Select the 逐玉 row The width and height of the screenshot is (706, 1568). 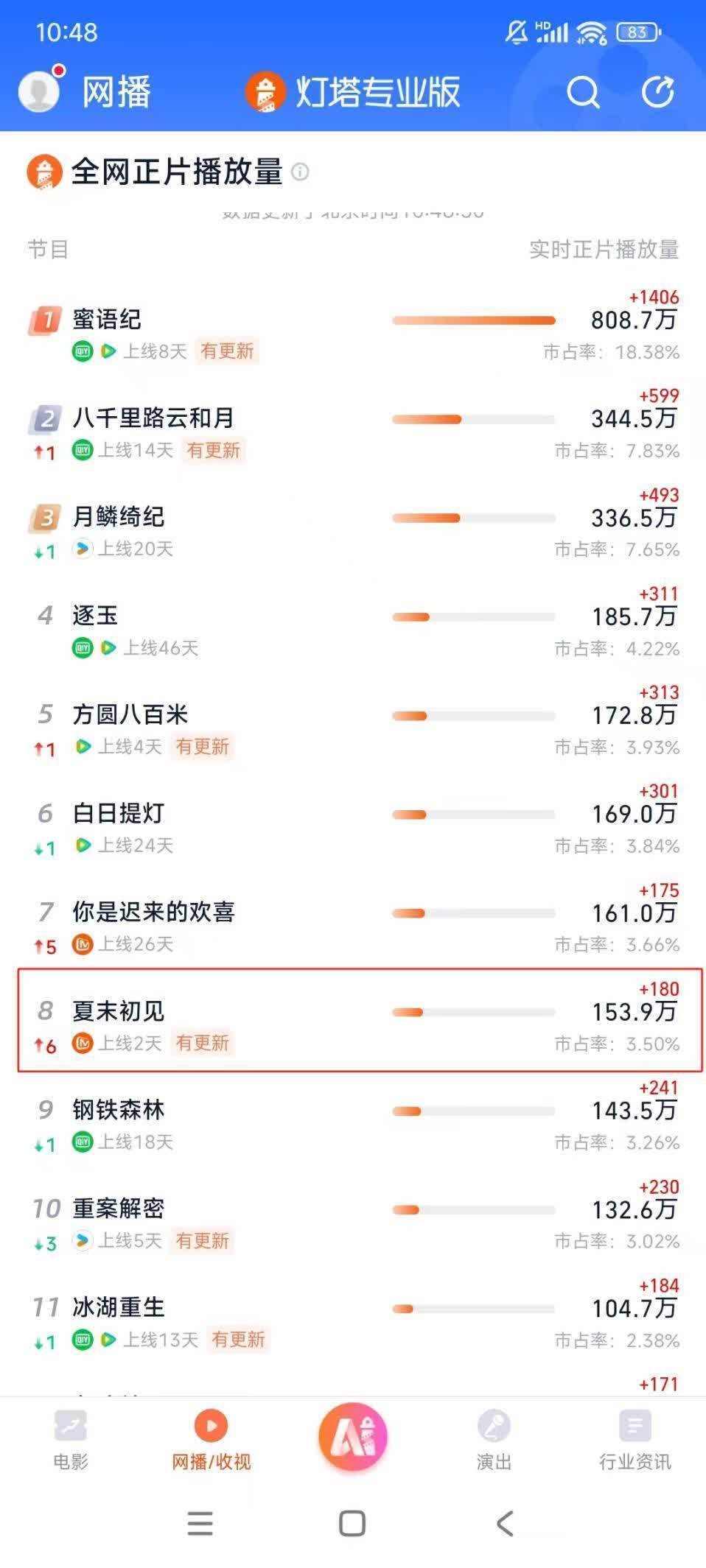[x=353, y=630]
